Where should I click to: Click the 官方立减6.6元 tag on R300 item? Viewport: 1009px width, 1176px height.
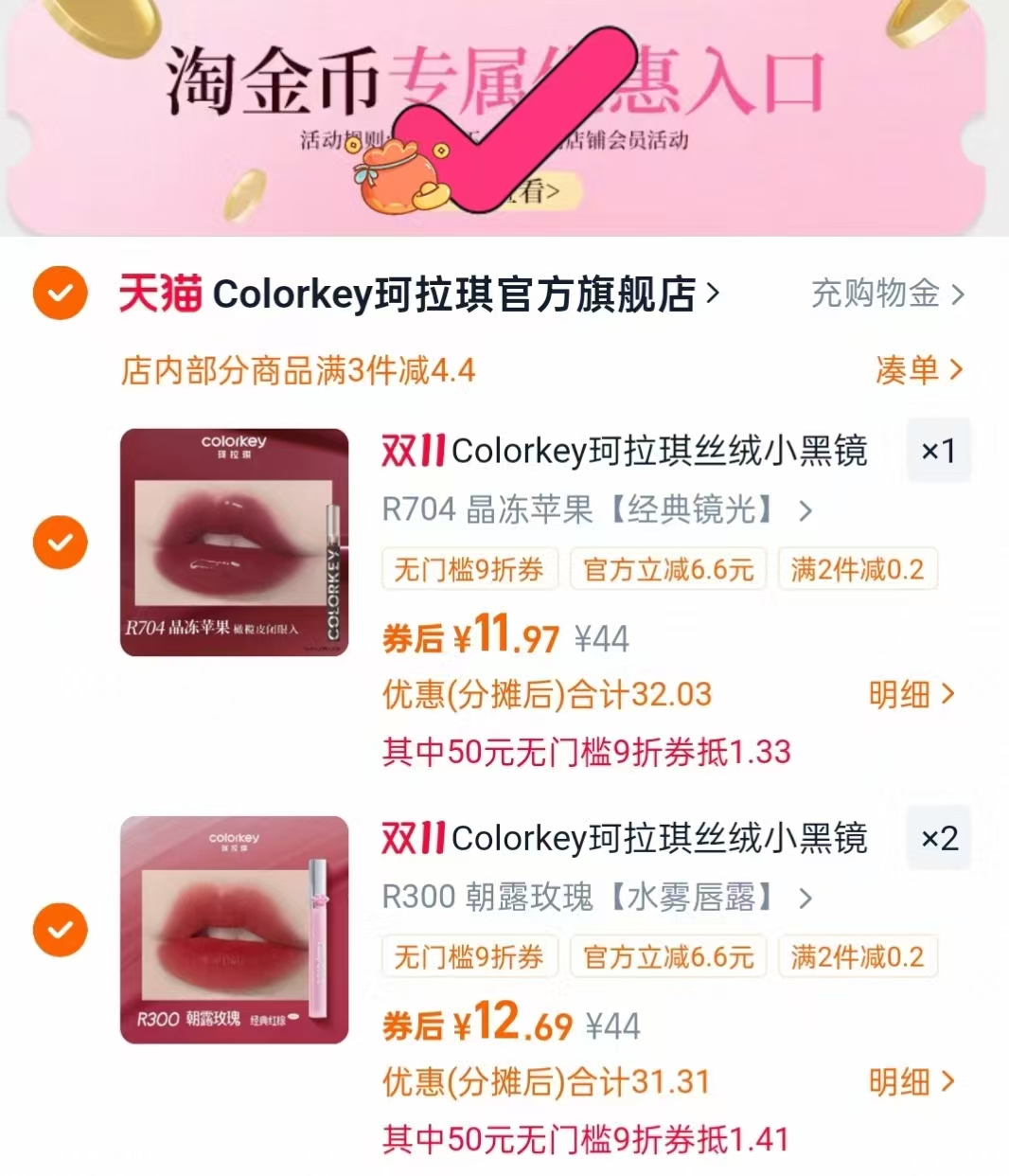coord(668,956)
